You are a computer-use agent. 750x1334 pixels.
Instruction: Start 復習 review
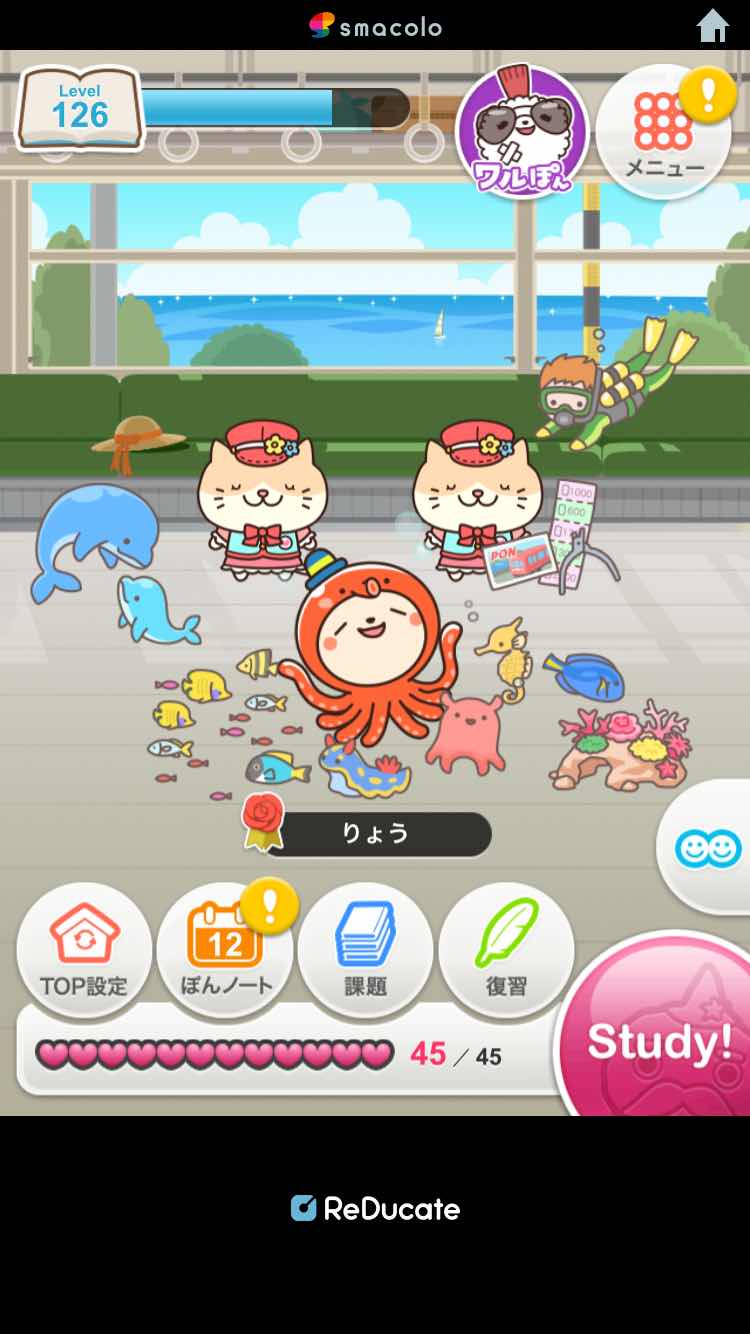506,950
